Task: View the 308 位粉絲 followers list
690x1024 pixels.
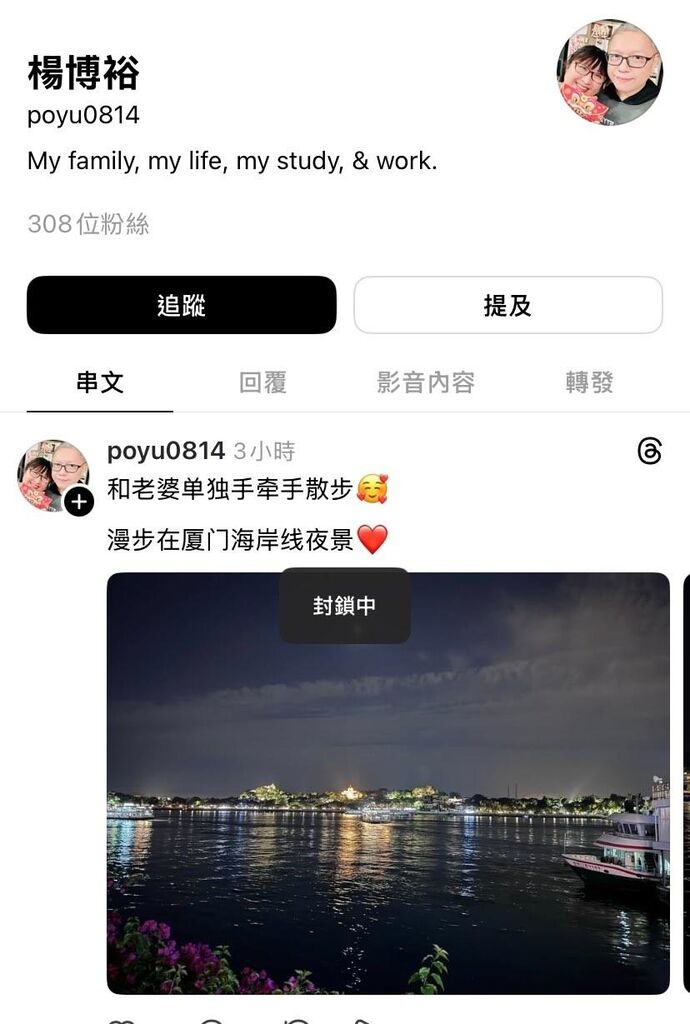Action: [88, 224]
